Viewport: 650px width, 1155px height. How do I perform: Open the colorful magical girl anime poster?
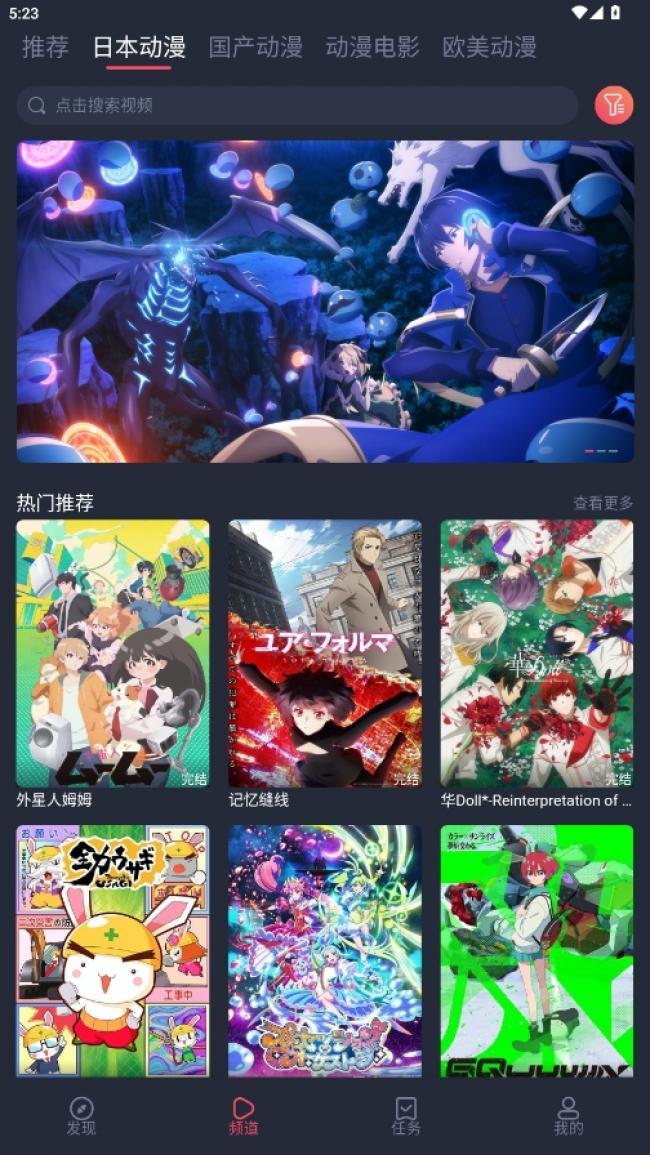[x=325, y=950]
